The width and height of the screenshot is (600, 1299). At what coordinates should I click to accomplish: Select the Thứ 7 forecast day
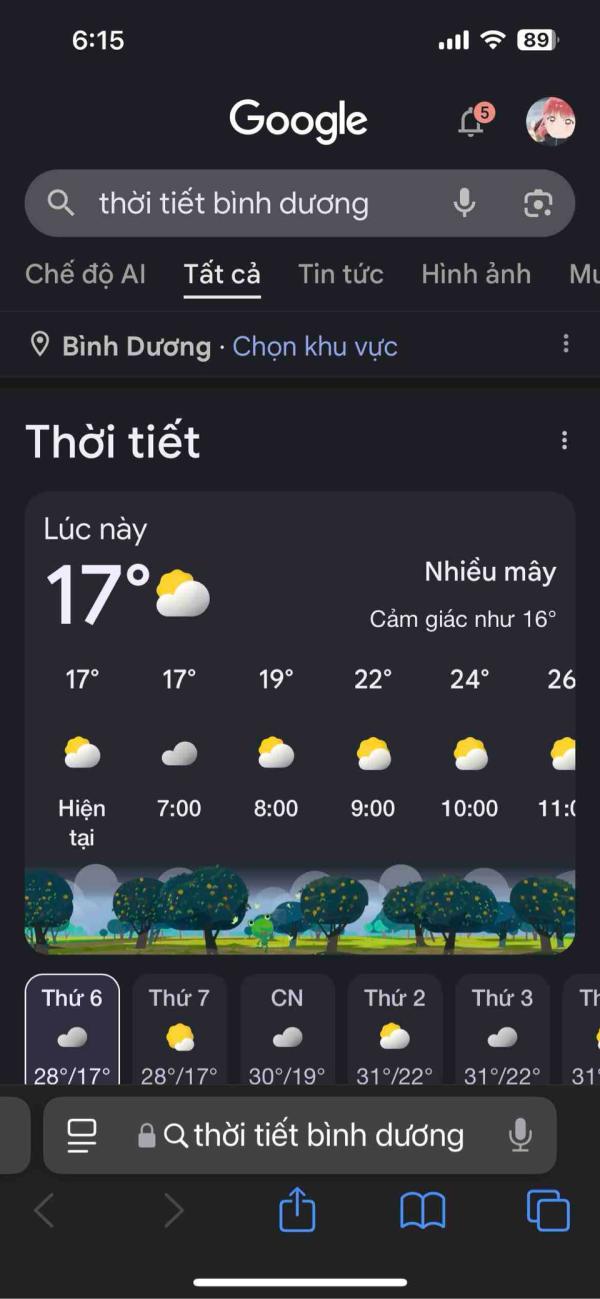tap(180, 1030)
